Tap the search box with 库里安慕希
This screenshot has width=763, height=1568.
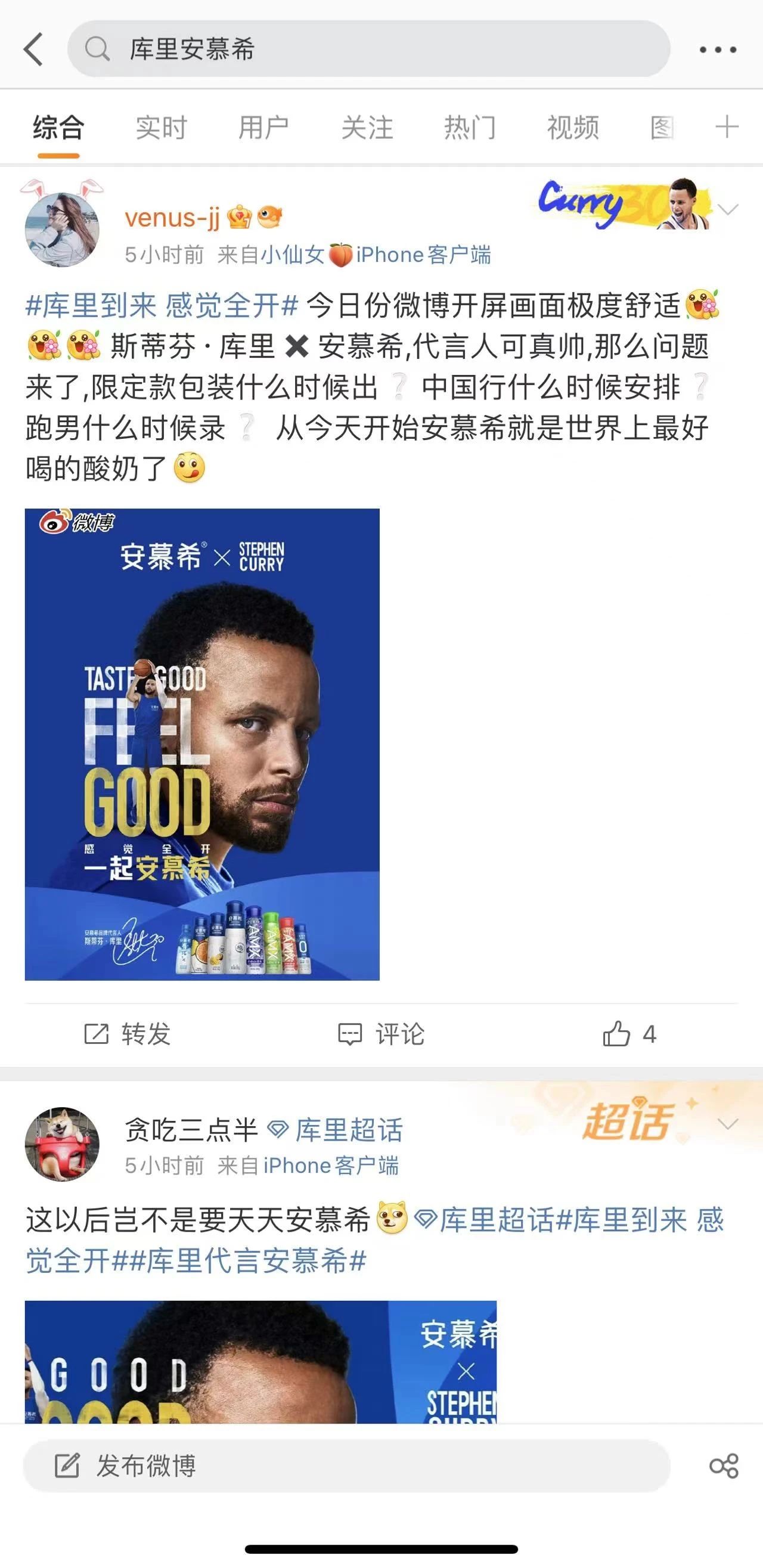368,49
